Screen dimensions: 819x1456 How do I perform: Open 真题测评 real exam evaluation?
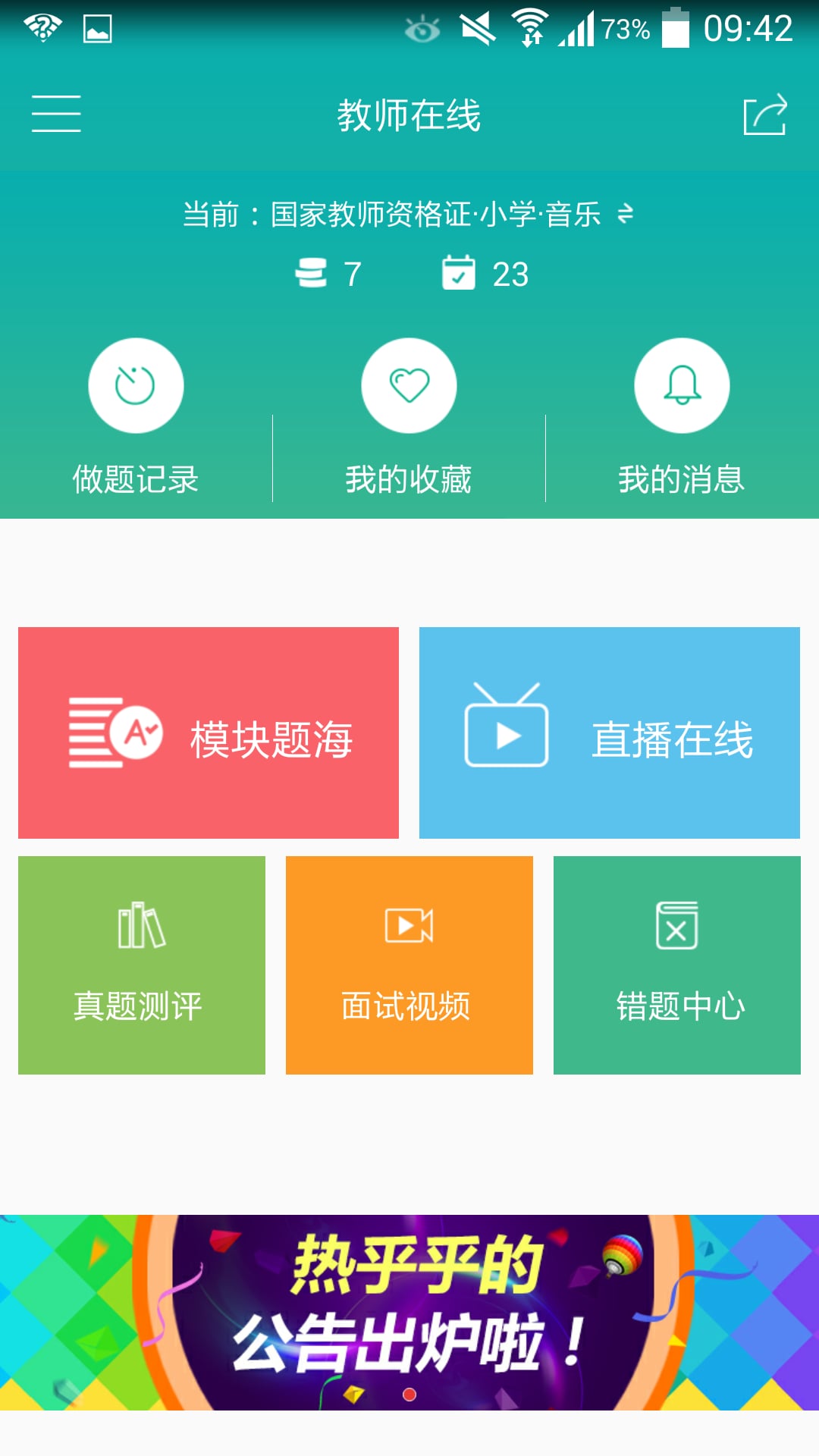tap(141, 964)
